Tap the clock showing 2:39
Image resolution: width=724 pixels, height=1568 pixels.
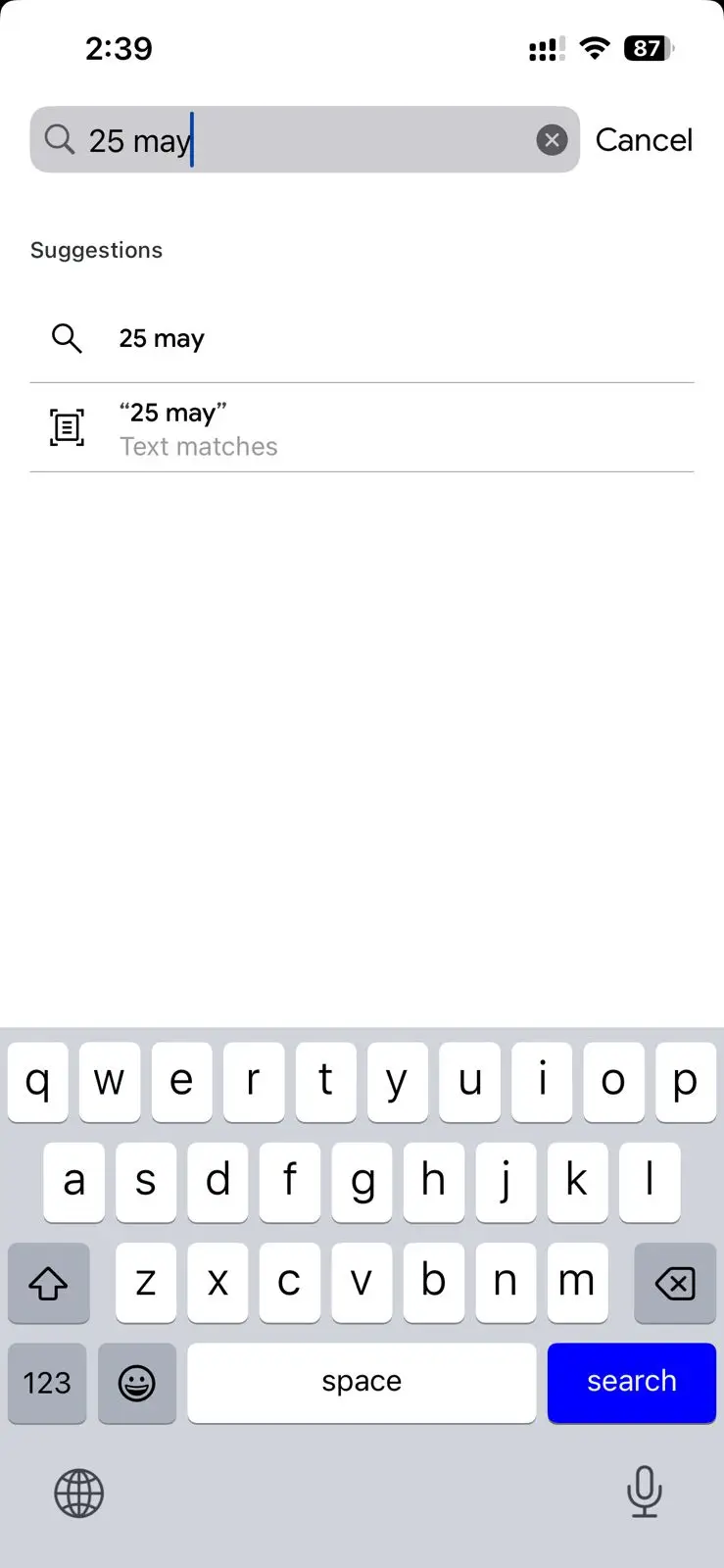[120, 48]
